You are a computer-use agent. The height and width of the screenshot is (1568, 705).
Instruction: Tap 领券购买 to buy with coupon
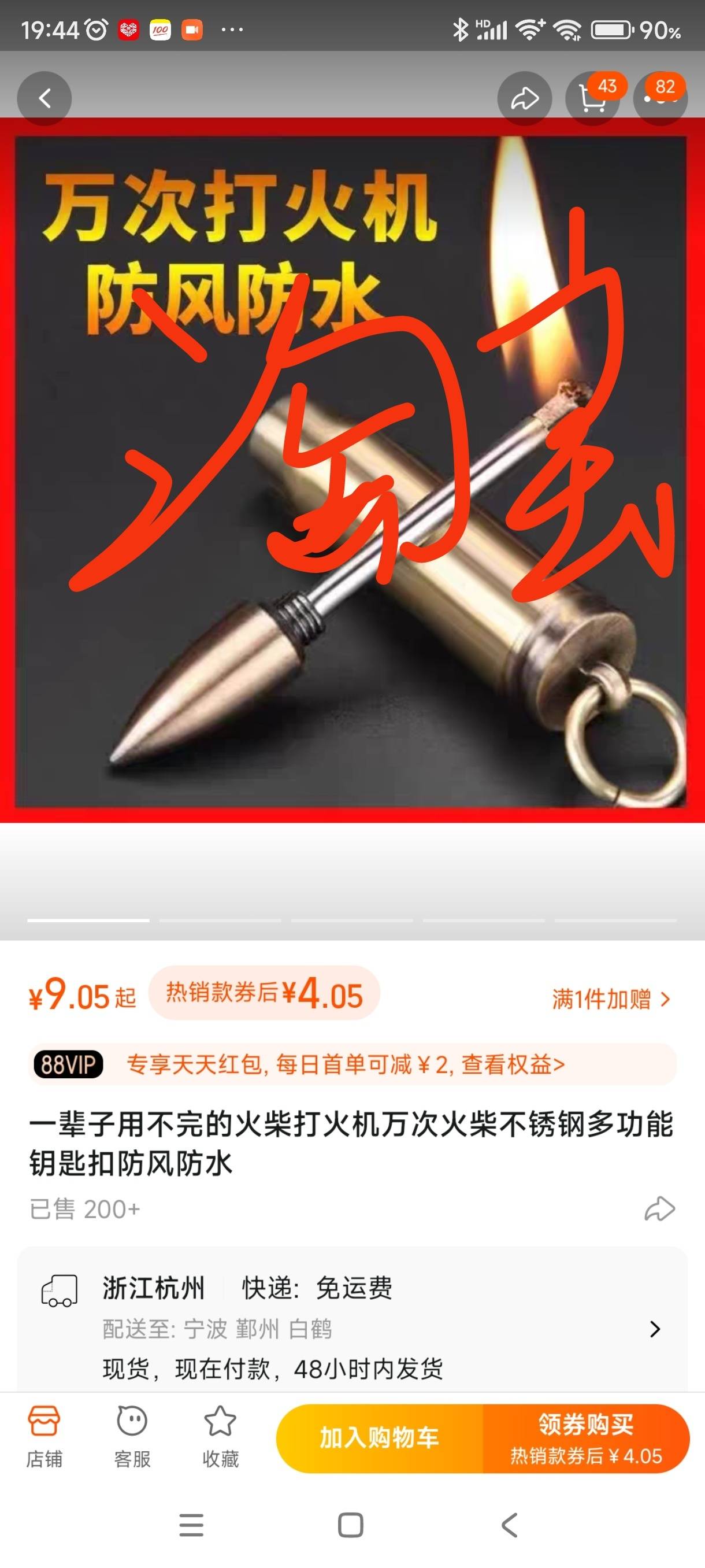tap(585, 1438)
